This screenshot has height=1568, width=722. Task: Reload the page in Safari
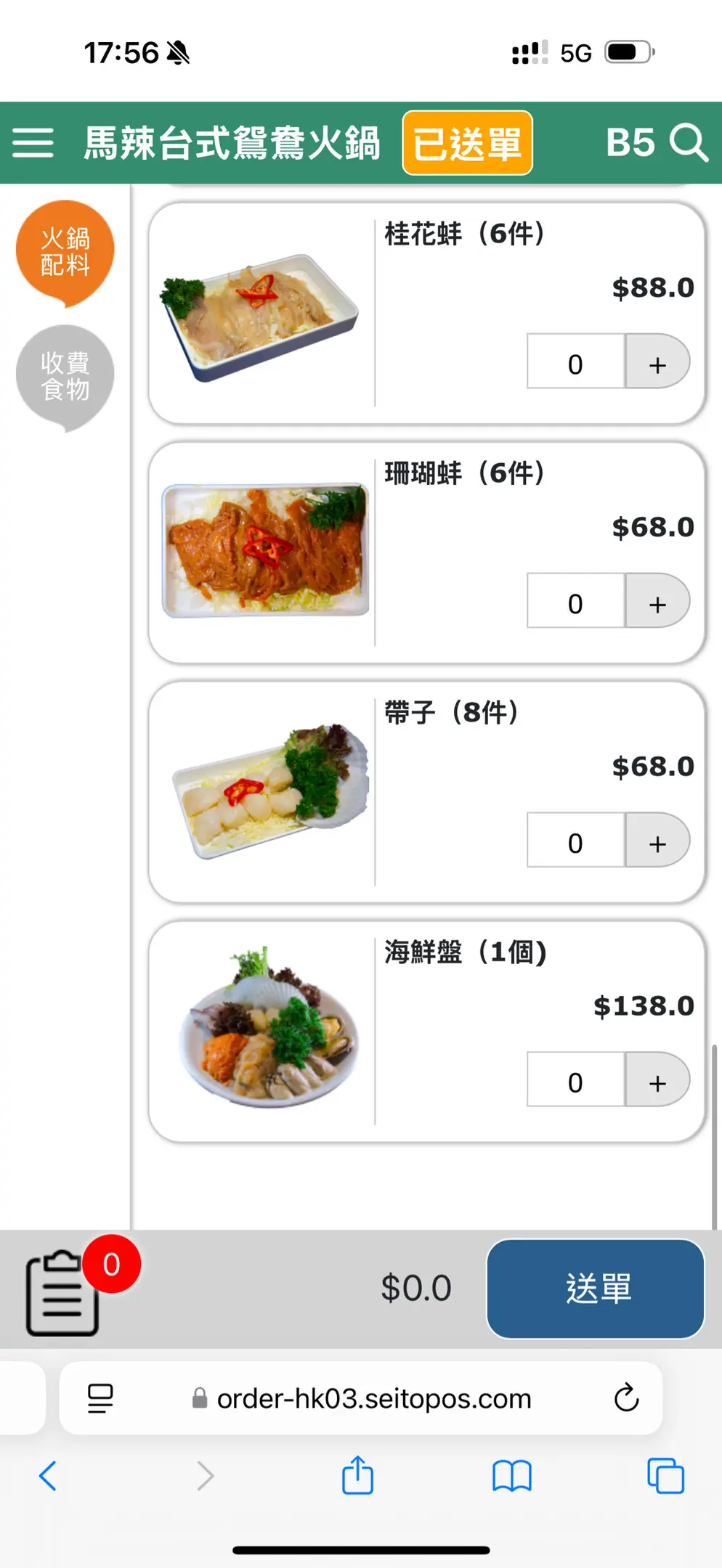pos(626,1397)
